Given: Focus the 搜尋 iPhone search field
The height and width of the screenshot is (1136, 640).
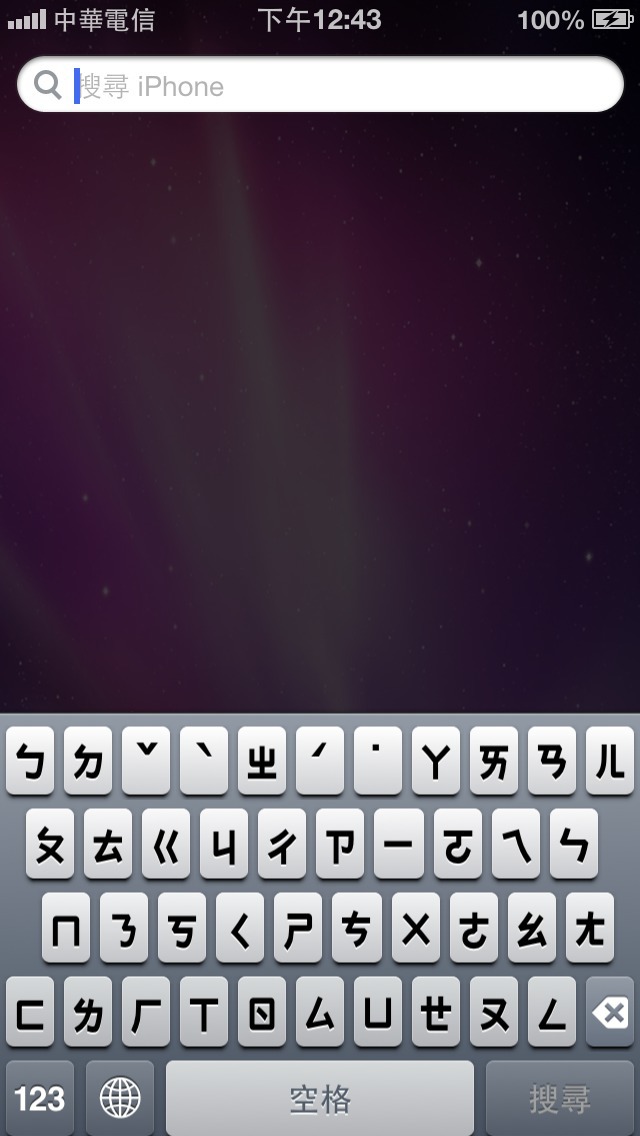Looking at the screenshot, I should (x=320, y=85).
